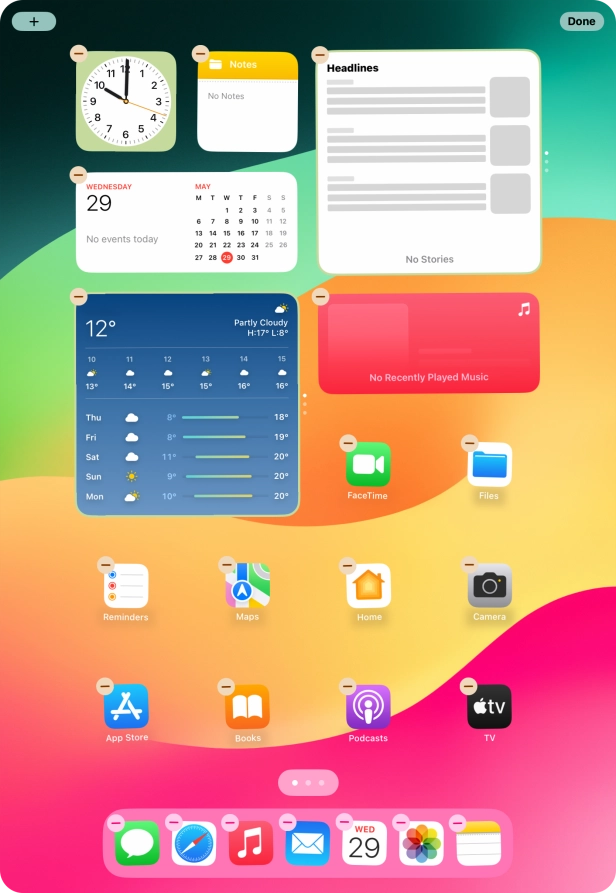616x893 pixels.
Task: Select the Camera app icon
Action: 489,586
